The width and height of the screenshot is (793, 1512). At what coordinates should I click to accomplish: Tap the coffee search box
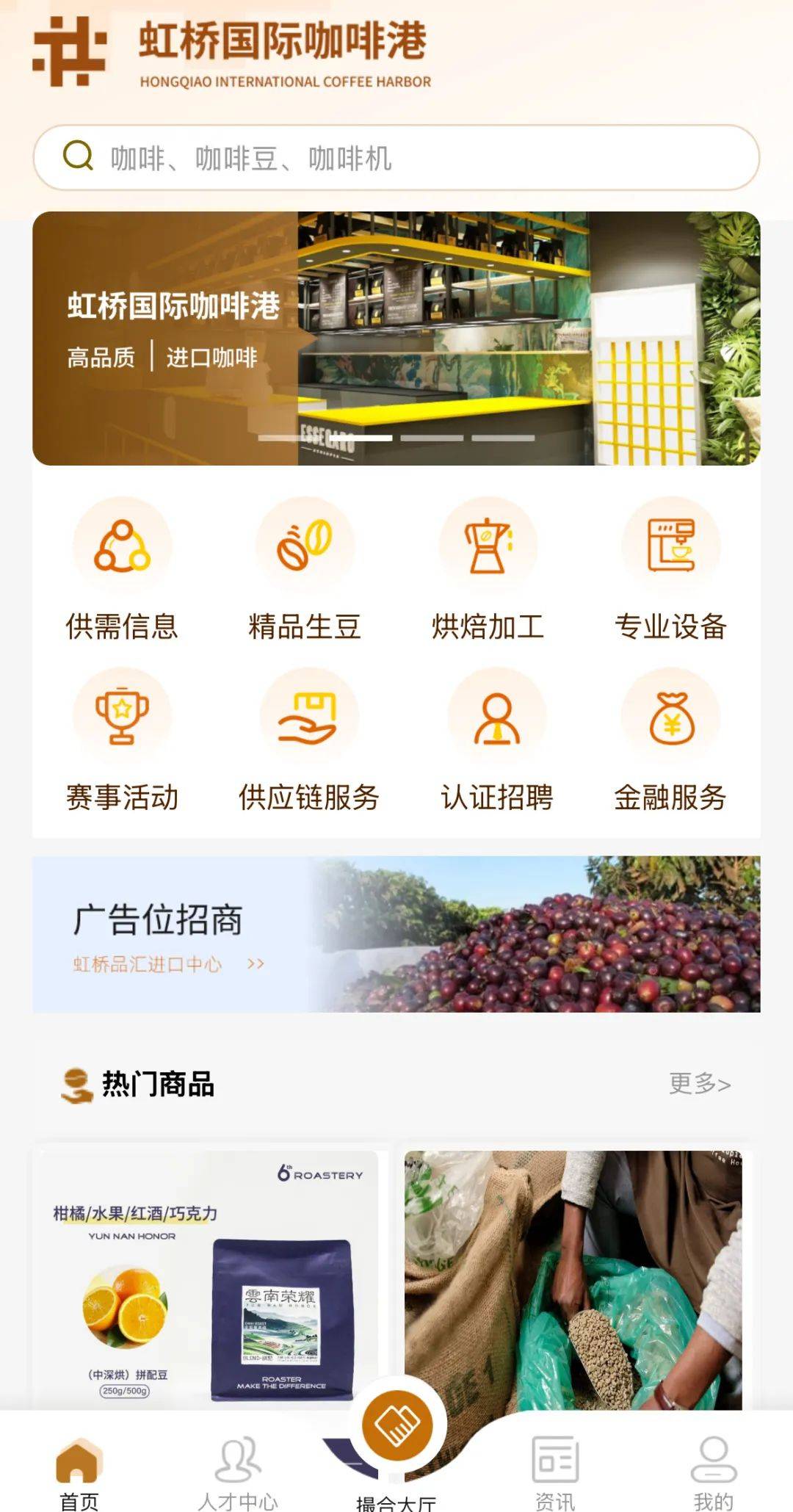[x=396, y=158]
